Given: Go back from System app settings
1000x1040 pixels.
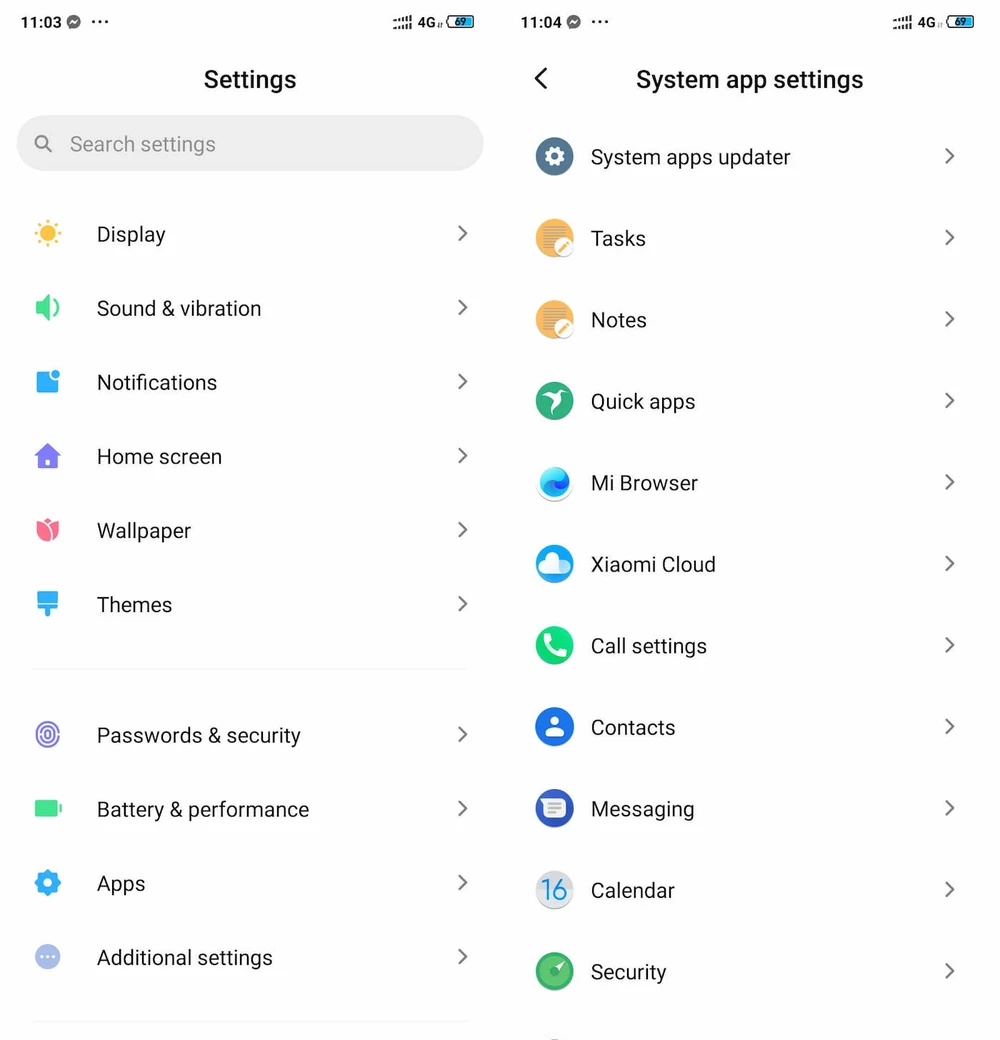Looking at the screenshot, I should coord(541,79).
